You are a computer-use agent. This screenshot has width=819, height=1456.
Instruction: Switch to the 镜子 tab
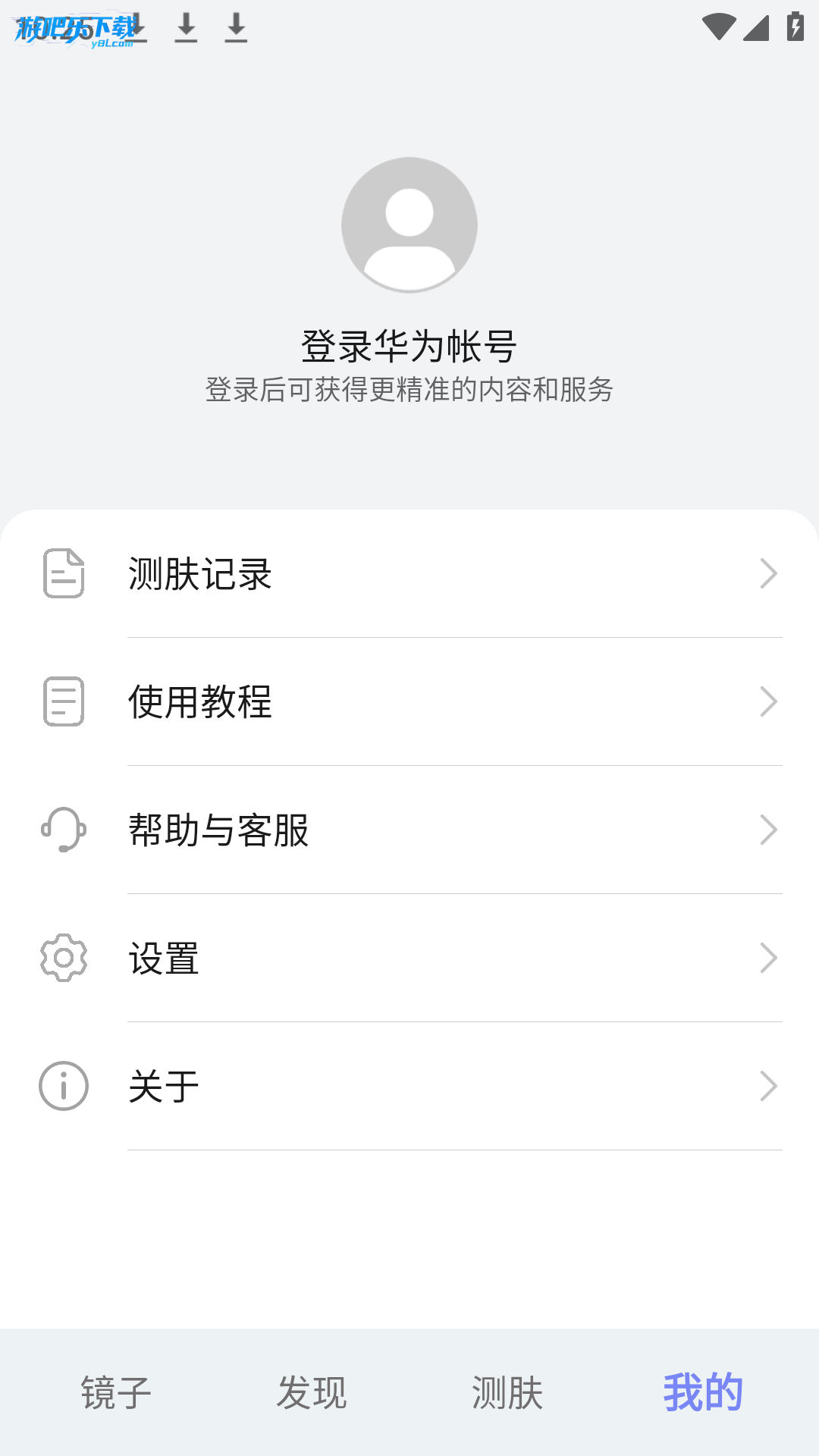pyautogui.click(x=116, y=1392)
